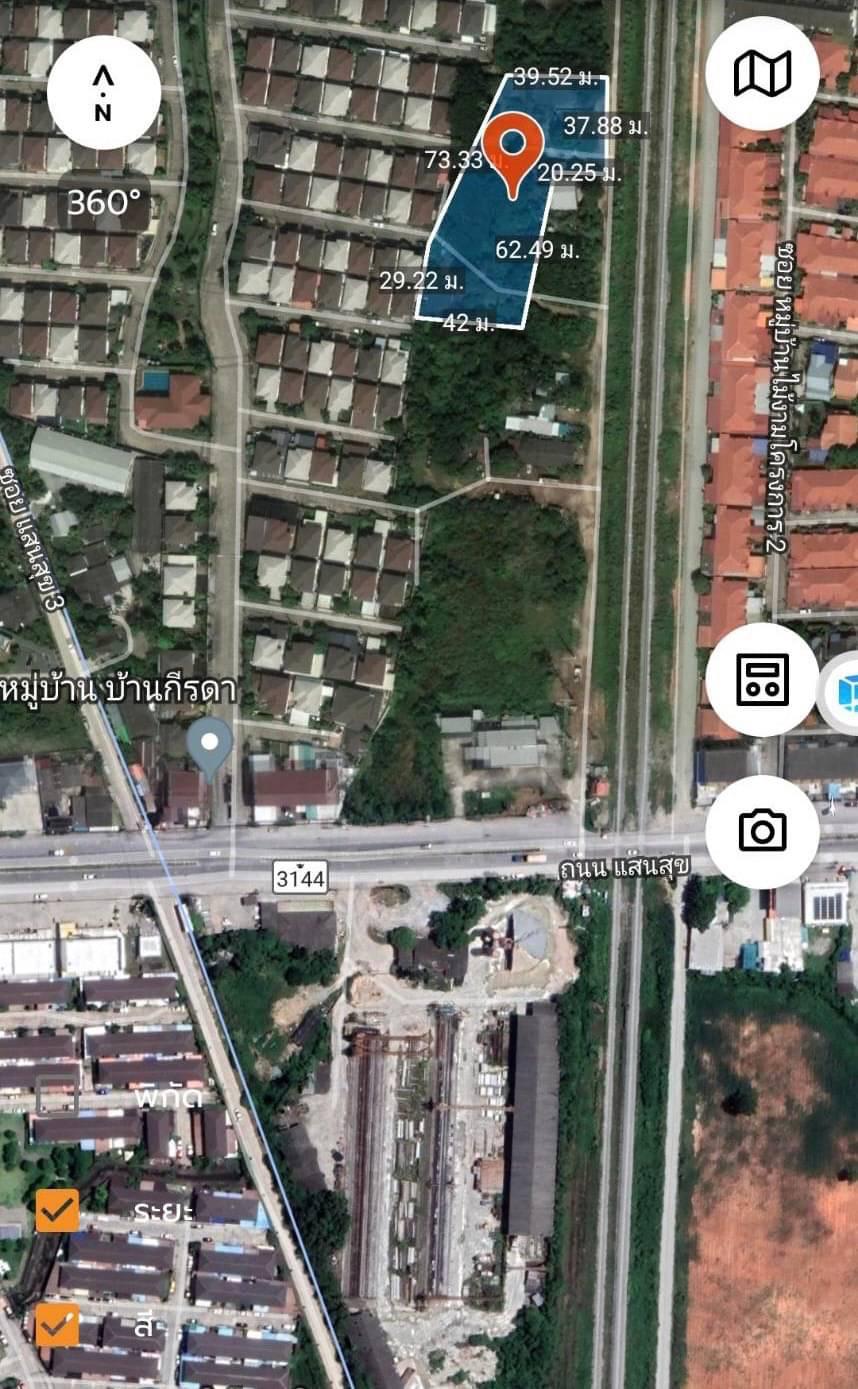Open the 360° view
Viewport: 858px width, 1389px height.
104,203
